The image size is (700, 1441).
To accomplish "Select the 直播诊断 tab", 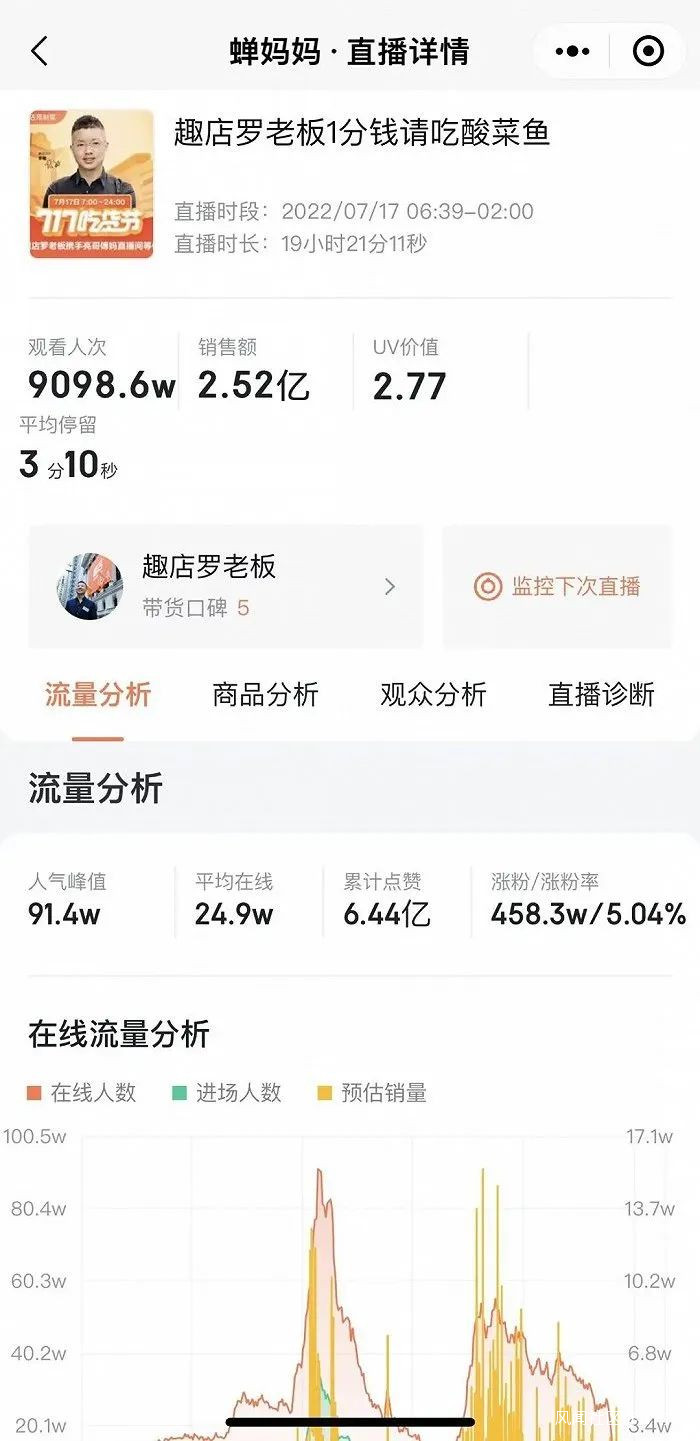I will point(601,694).
